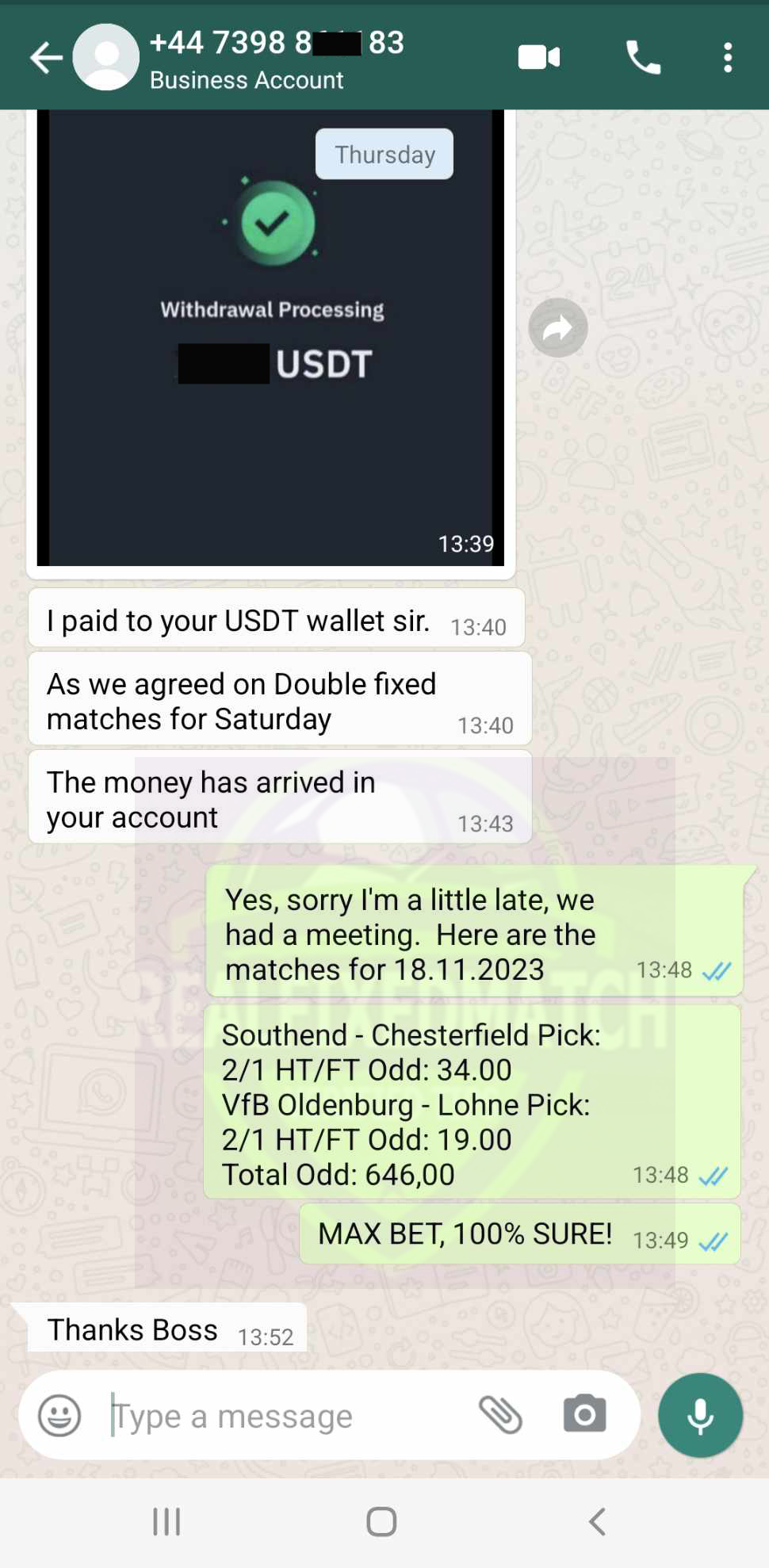This screenshot has width=769, height=1568.
Task: Focus the Type a message field
Action: point(285,1416)
